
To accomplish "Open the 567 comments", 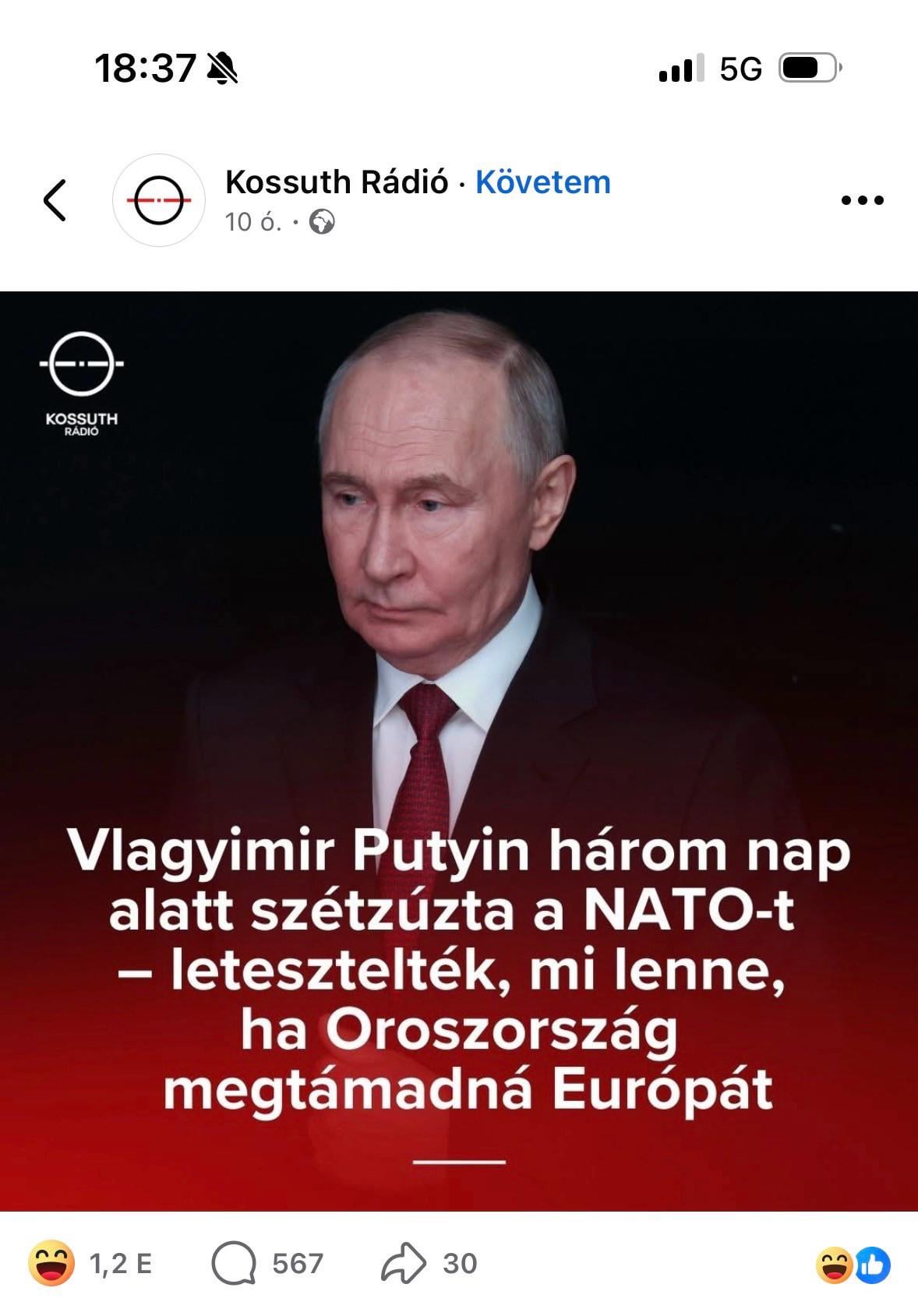I will pyautogui.click(x=267, y=1263).
